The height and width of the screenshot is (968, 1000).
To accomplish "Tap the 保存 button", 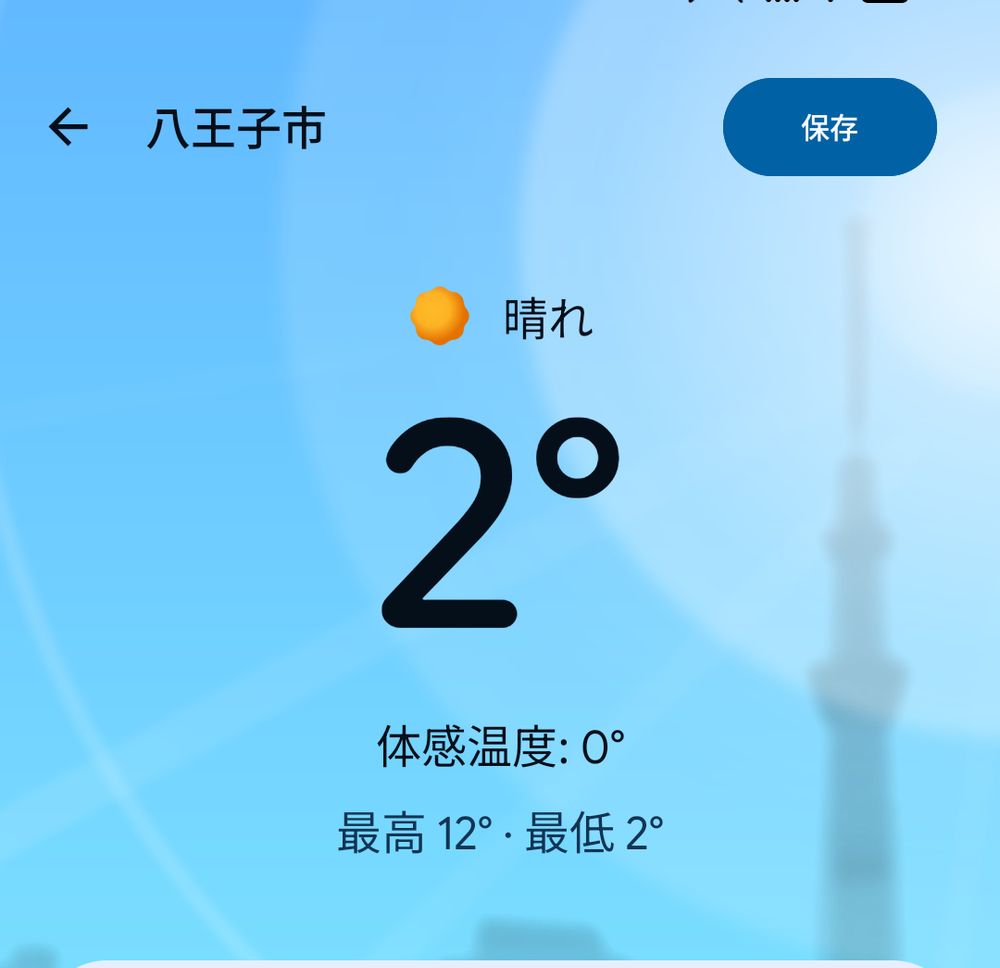I will tap(829, 128).
